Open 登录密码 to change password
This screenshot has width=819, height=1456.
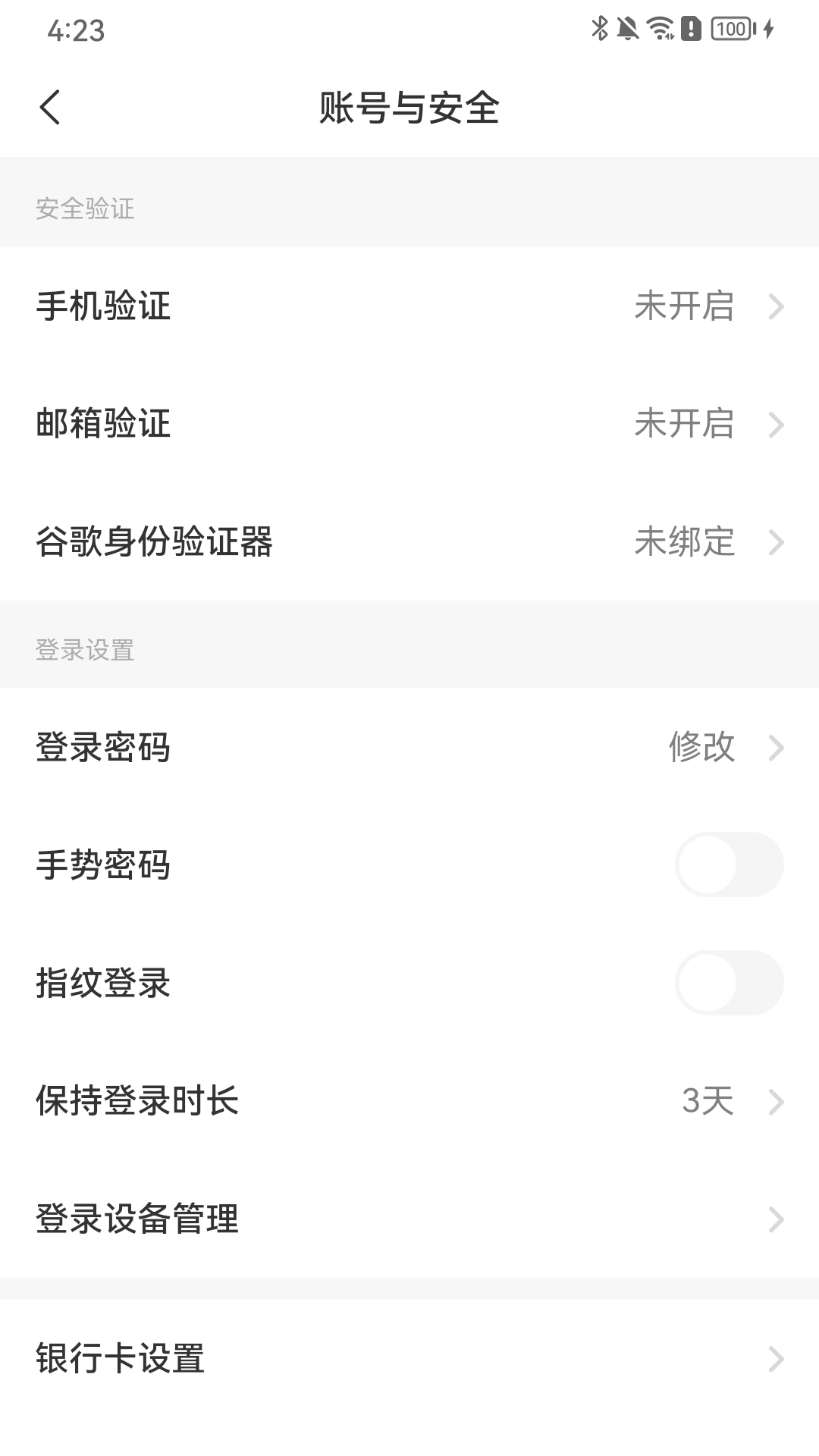pyautogui.click(x=409, y=747)
